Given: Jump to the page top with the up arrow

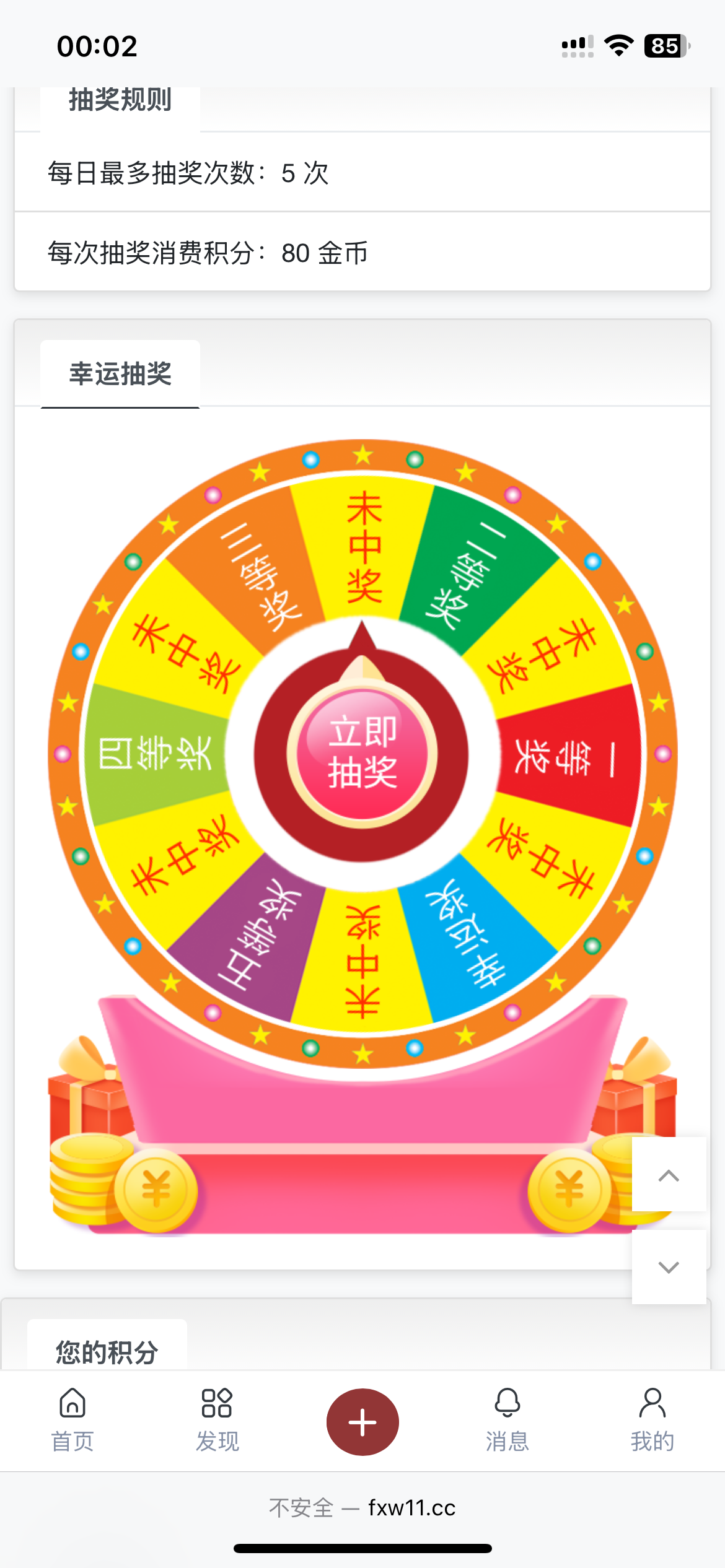Looking at the screenshot, I should [669, 1175].
